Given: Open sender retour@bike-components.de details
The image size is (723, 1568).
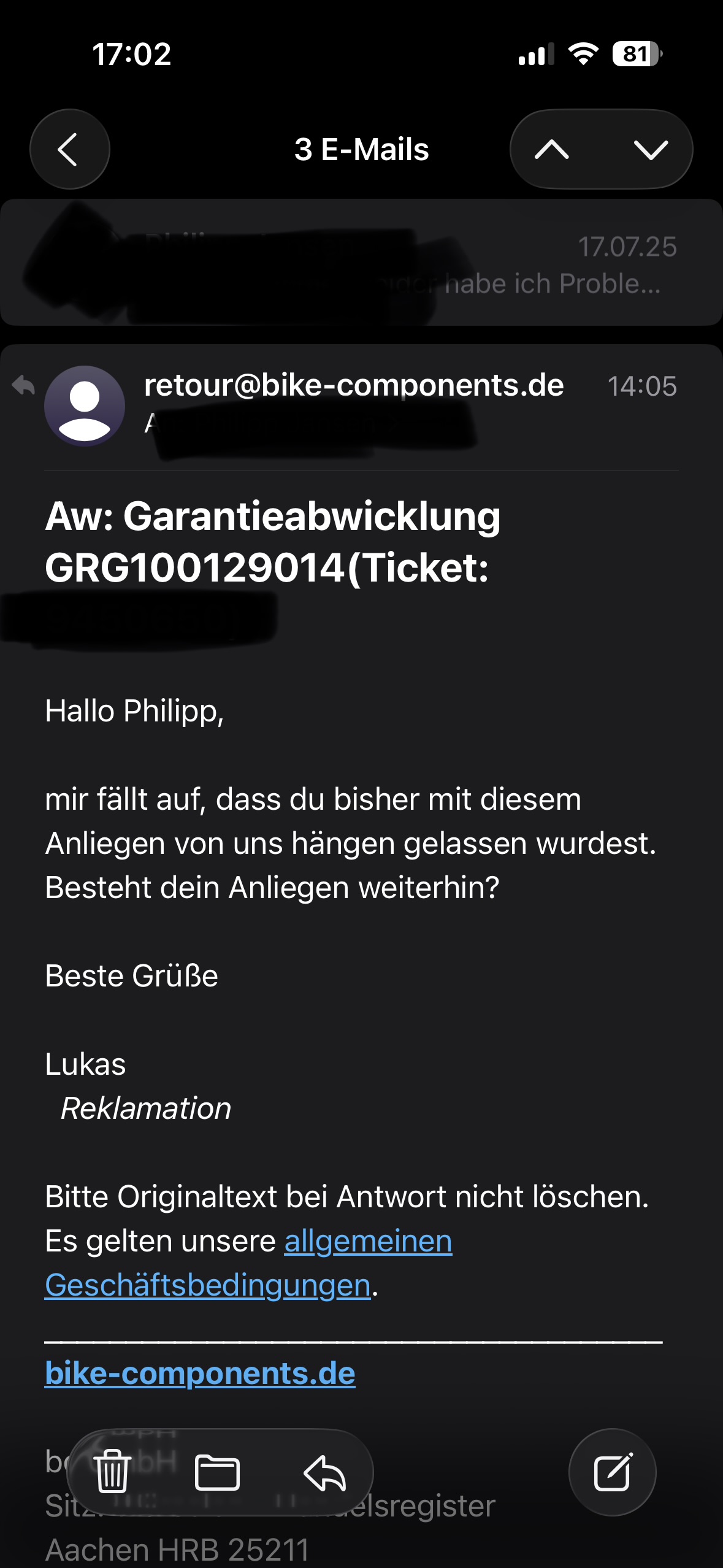Looking at the screenshot, I should pyautogui.click(x=354, y=386).
